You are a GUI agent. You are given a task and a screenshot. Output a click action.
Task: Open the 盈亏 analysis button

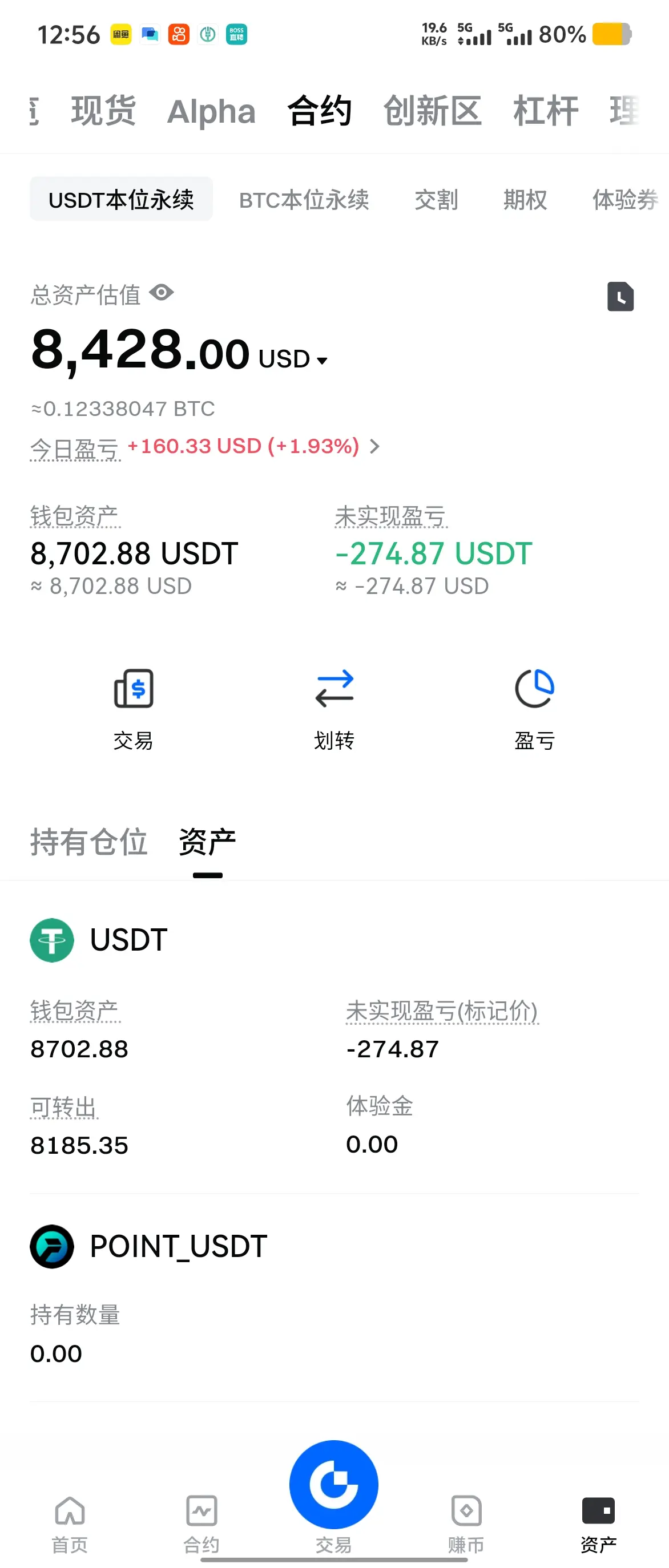click(534, 709)
